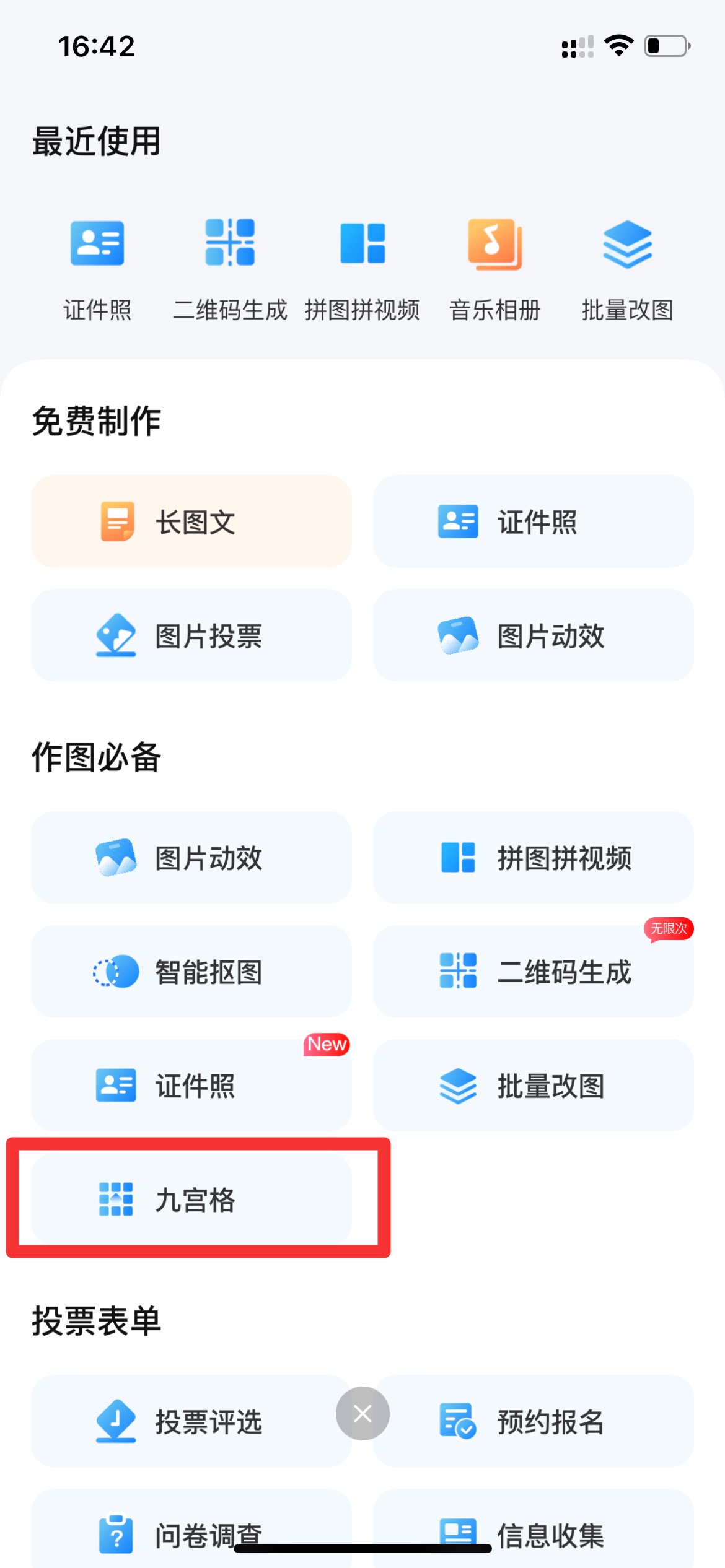This screenshot has width=725, height=1568.
Task: Launch 拼图拼视频 from recently used
Action: pos(362,268)
